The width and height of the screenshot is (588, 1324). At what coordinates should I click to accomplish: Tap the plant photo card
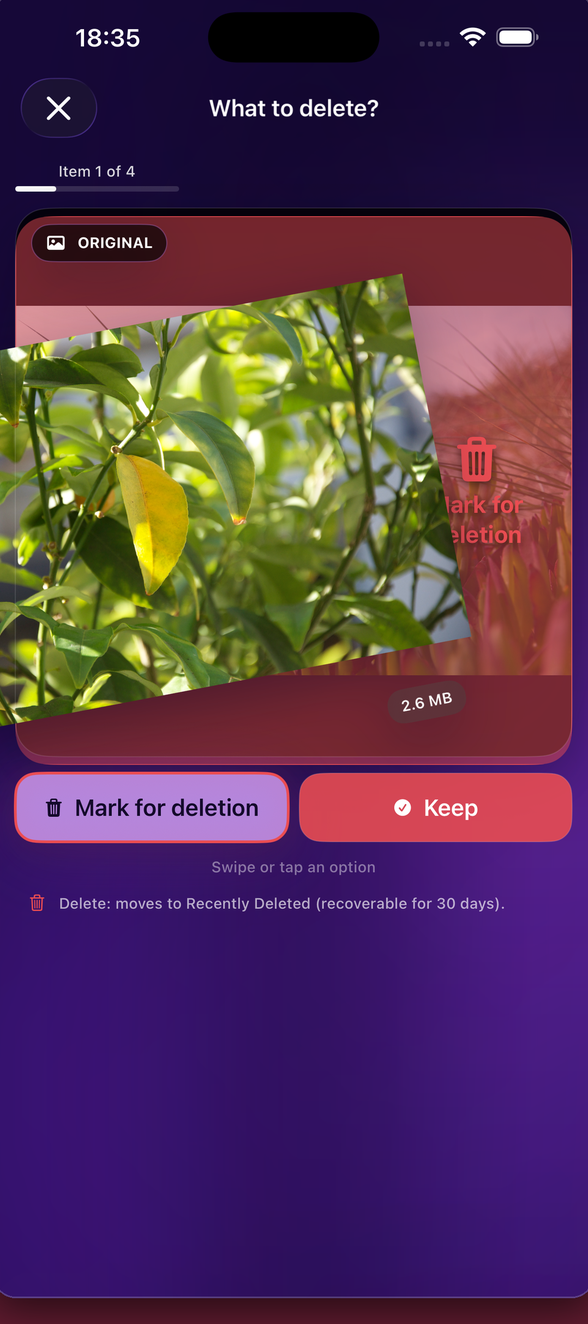[x=234, y=497]
